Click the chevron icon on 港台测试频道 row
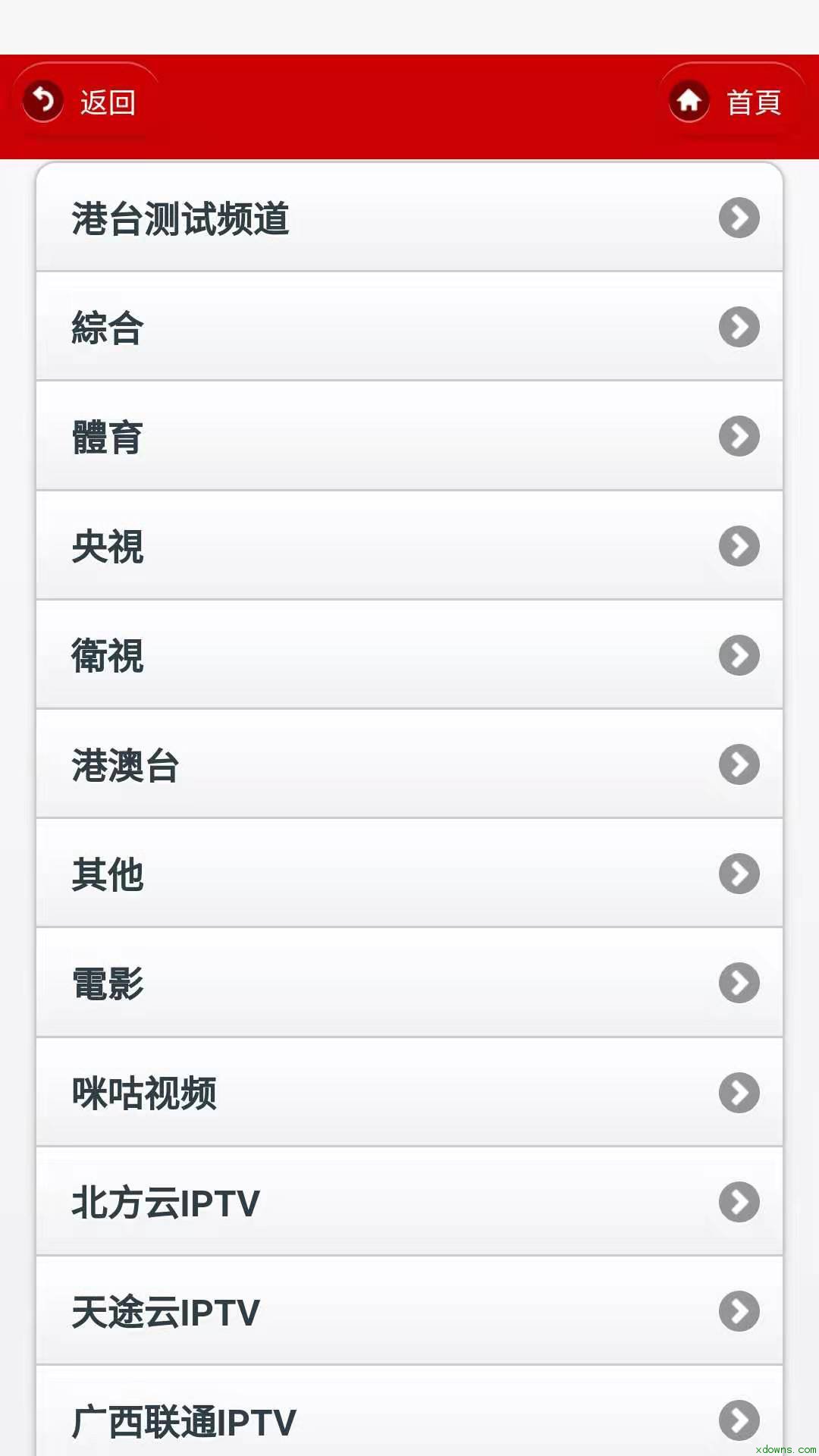The width and height of the screenshot is (819, 1456). tap(739, 218)
